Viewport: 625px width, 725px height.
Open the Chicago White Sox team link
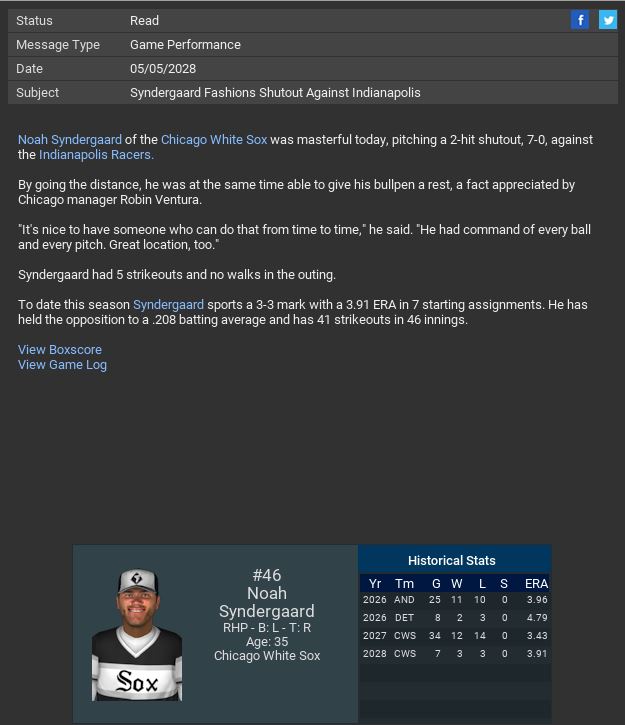coord(214,140)
